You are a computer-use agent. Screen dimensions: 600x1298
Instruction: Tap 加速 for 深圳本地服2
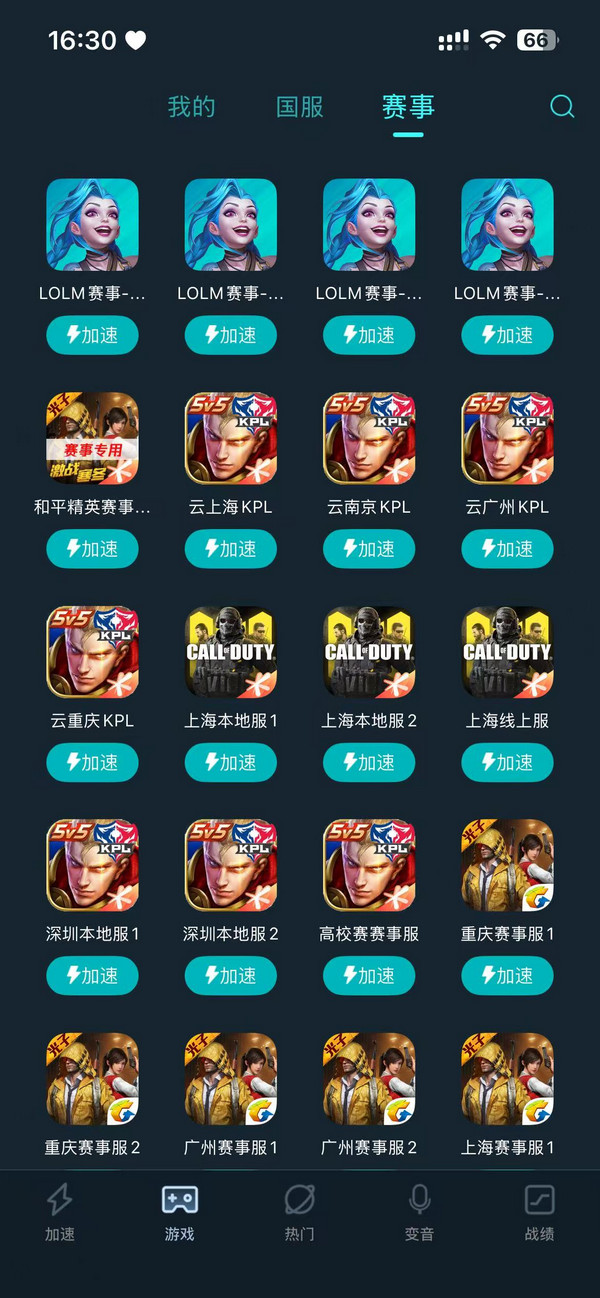pyautogui.click(x=230, y=975)
